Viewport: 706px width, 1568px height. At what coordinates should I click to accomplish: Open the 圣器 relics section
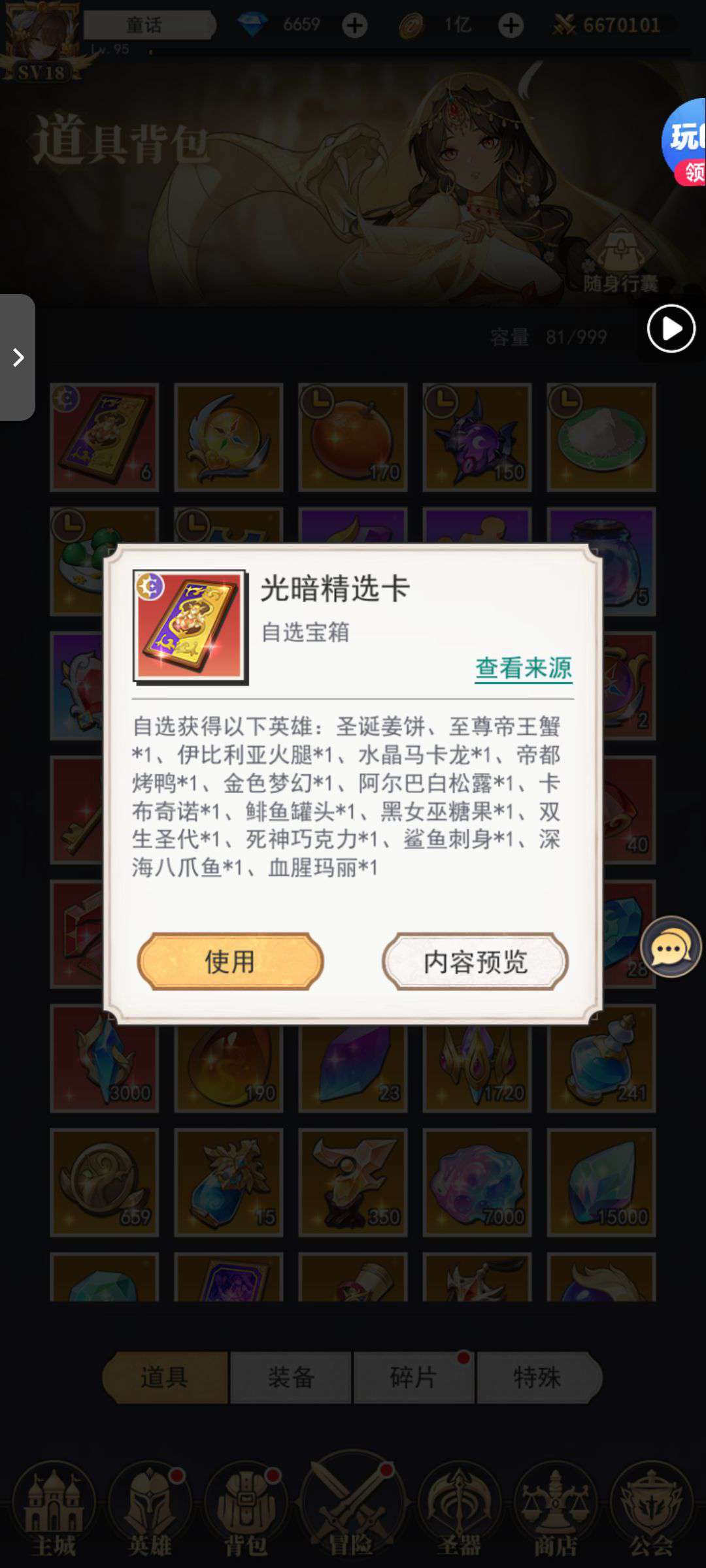pyautogui.click(x=459, y=1509)
